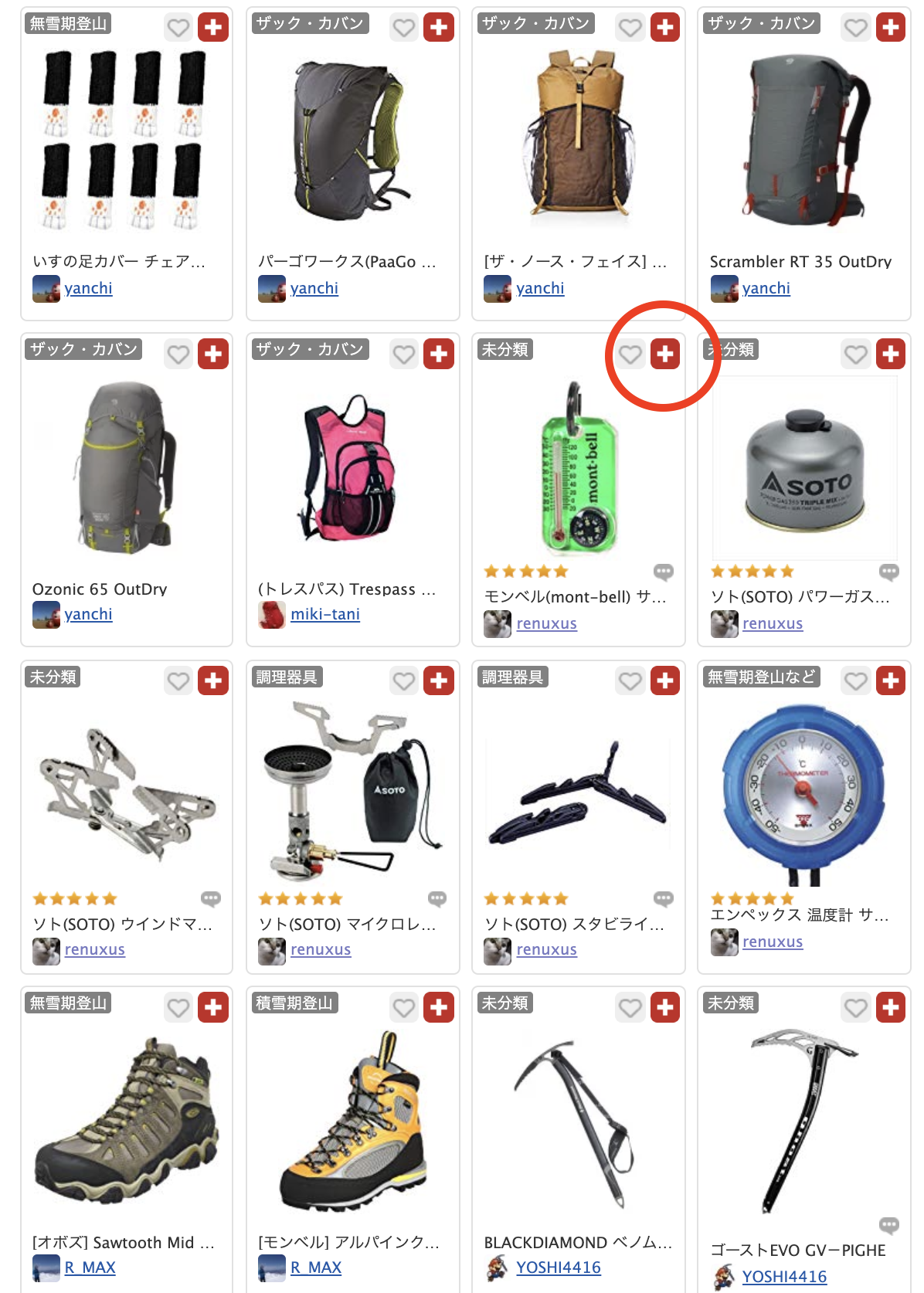Open R_MAX profile under Sawtooth Mid
The height and width of the screenshot is (1293, 924).
point(90,1268)
